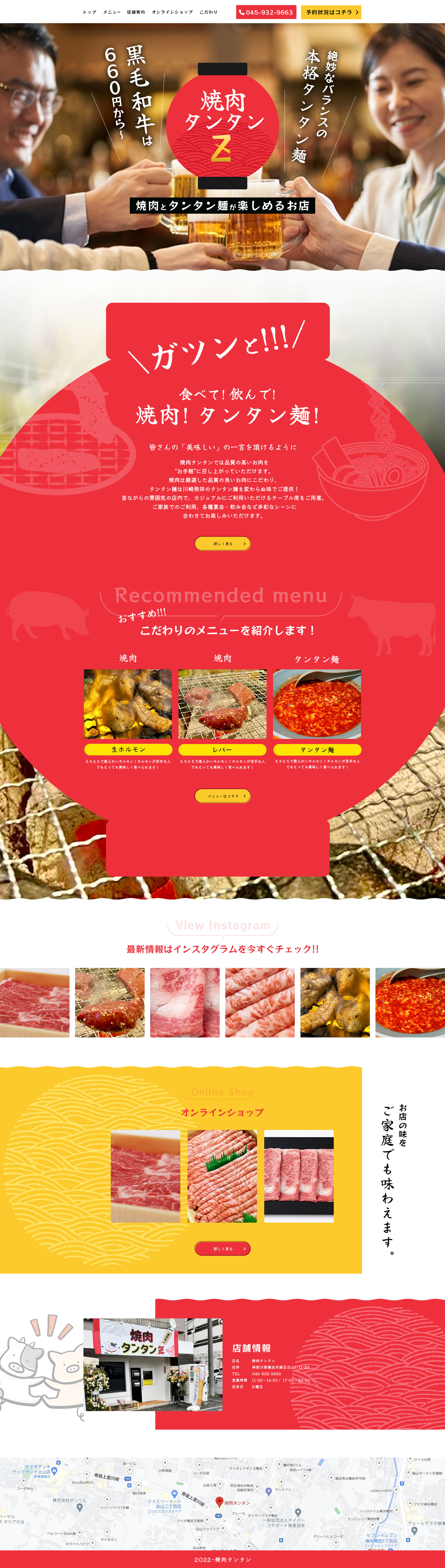The width and height of the screenshot is (445, 1568).
Task: Open 店舗案内 in the header
Action: [136, 12]
